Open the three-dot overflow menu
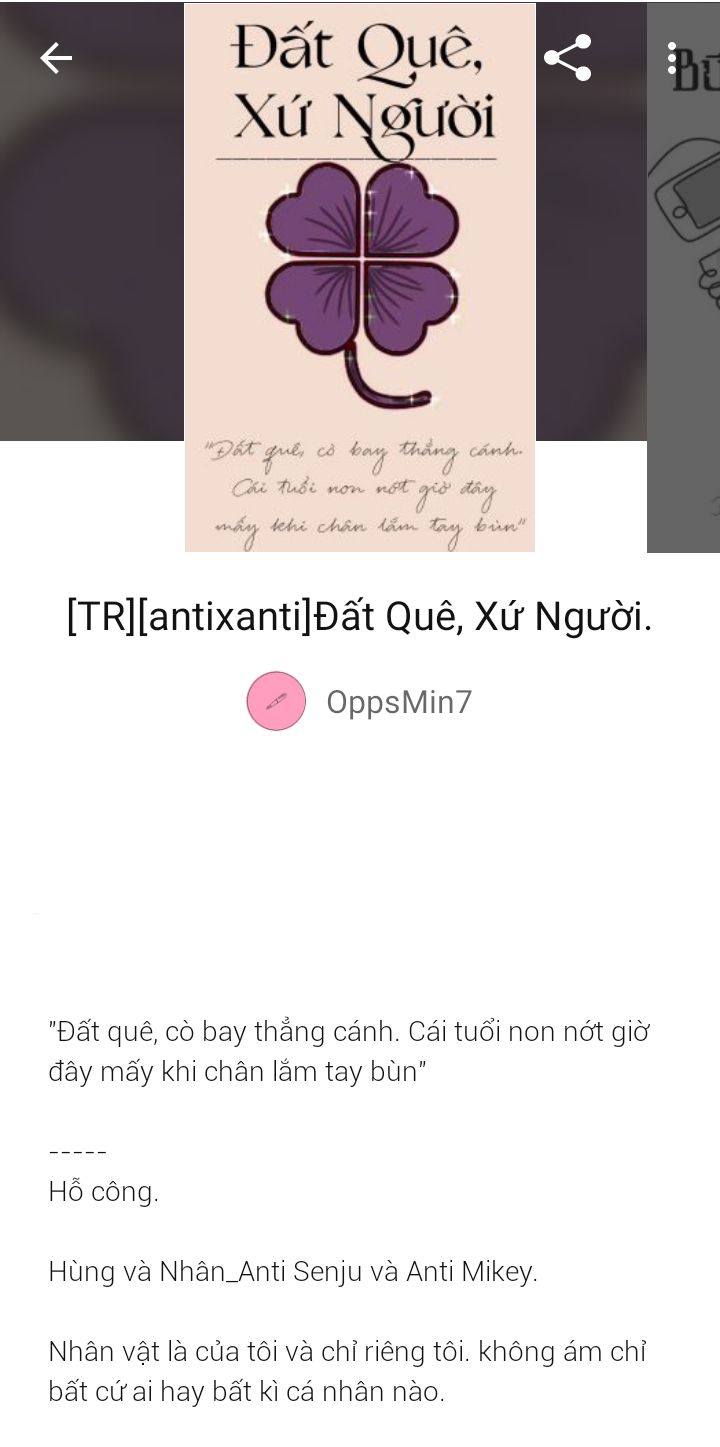Screen dimensions: 720x1447 (x=672, y=59)
